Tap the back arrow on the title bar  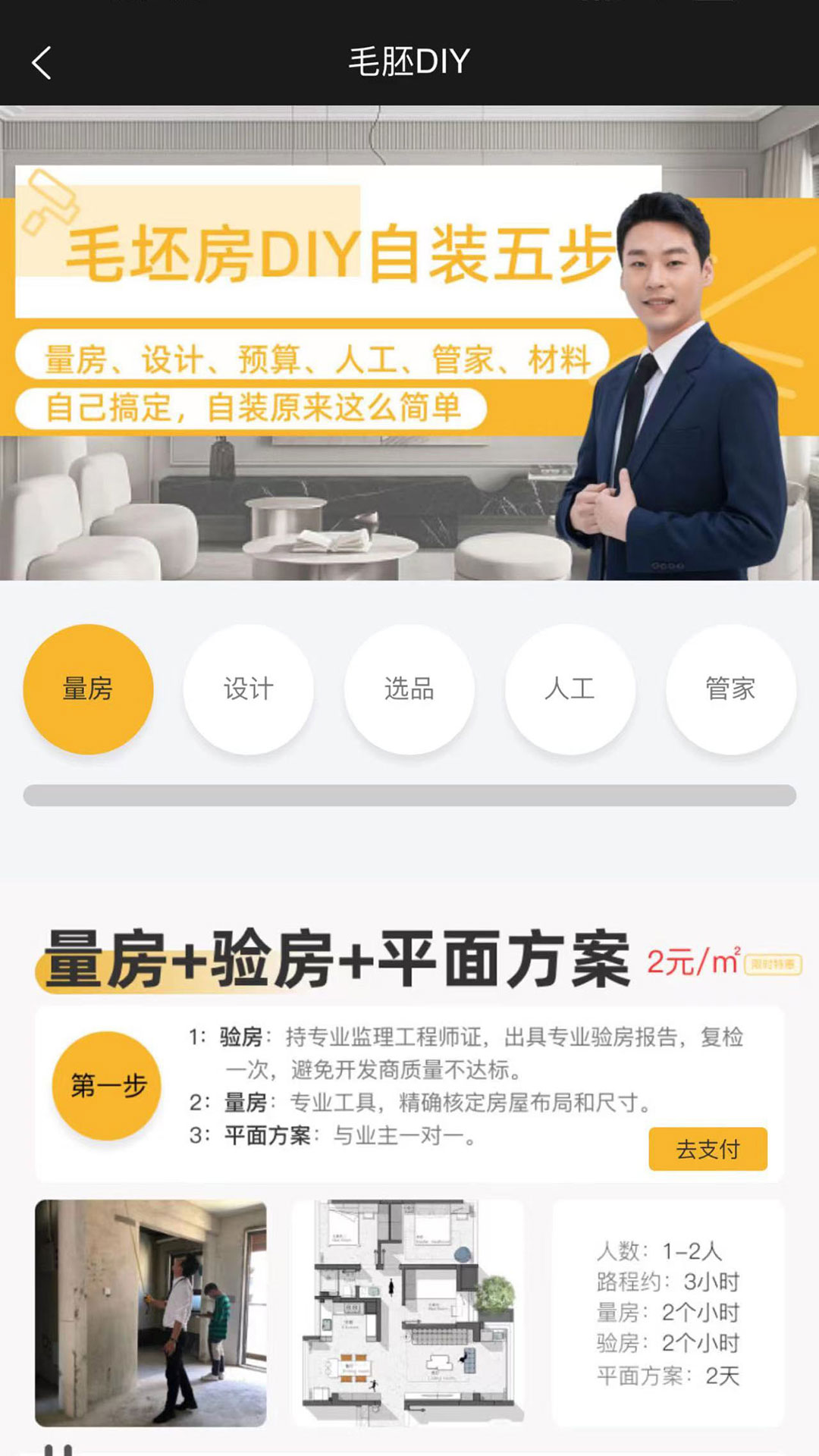click(x=42, y=62)
